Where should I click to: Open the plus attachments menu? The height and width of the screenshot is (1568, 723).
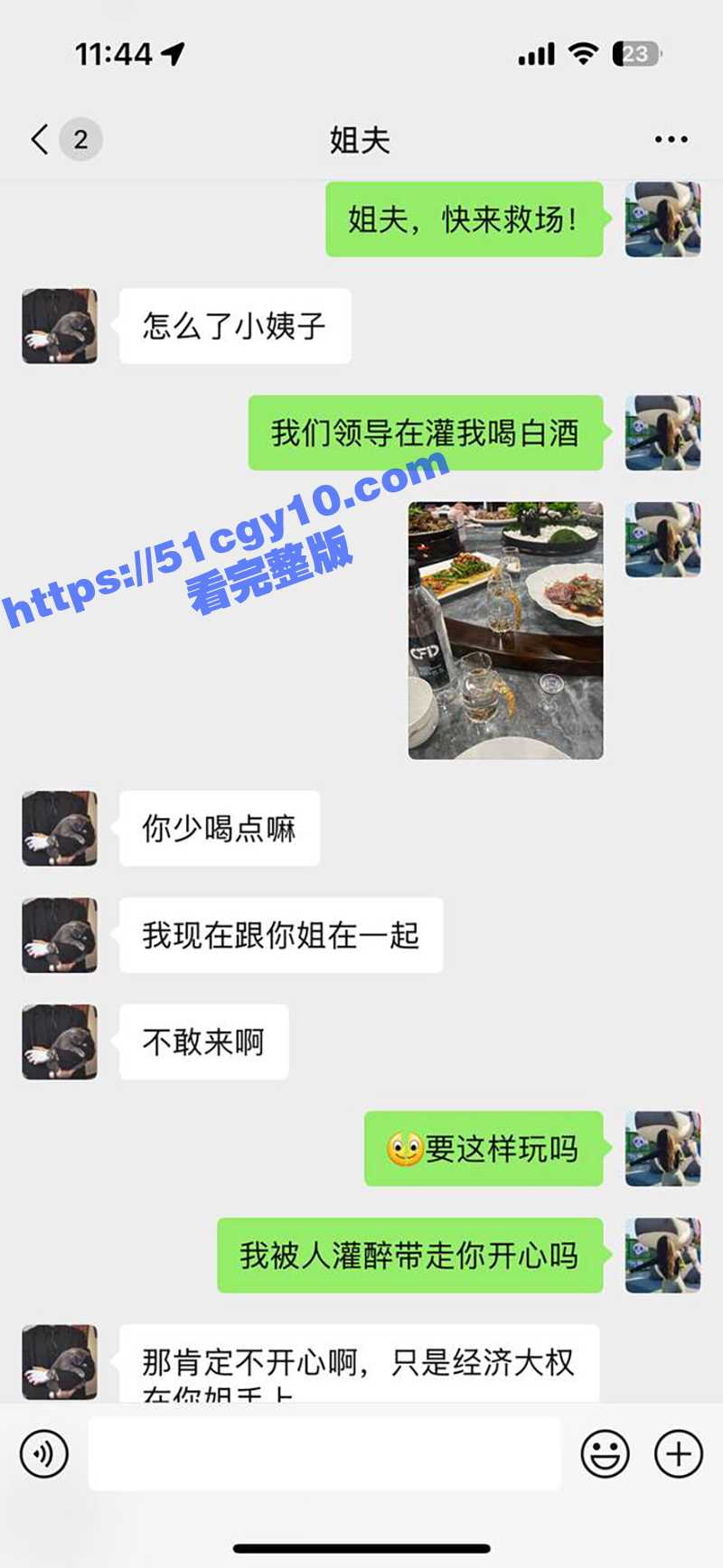point(678,1453)
